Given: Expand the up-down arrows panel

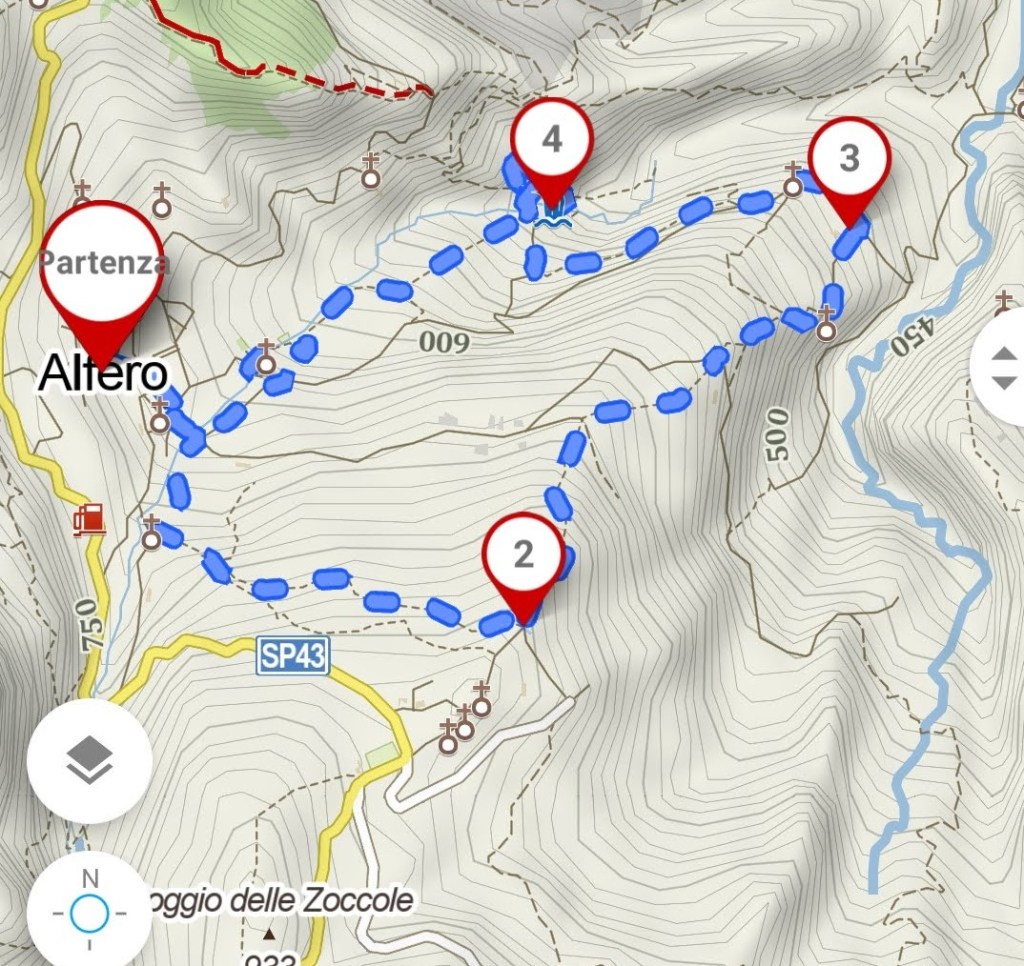Looking at the screenshot, I should click(x=1002, y=367).
